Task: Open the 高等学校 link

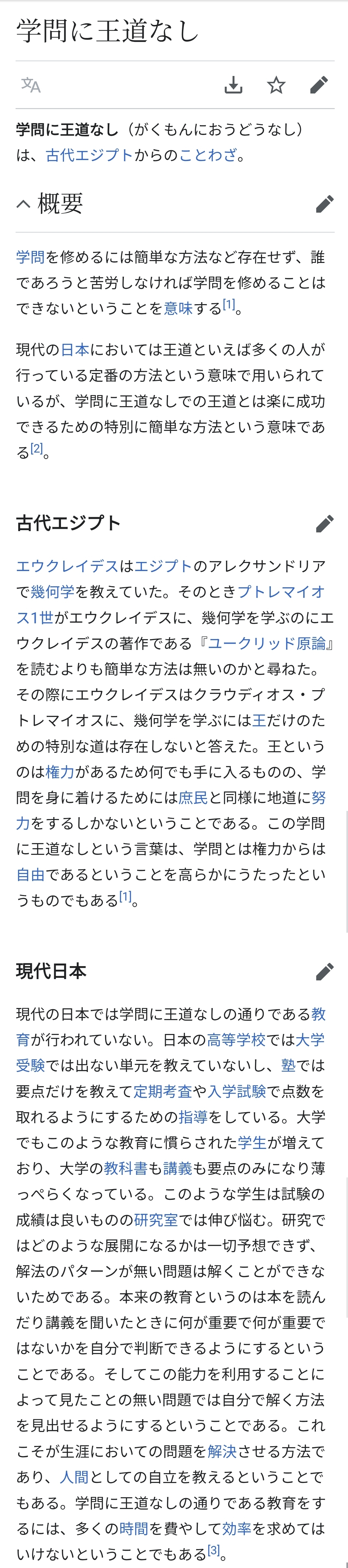Action: click(x=237, y=1039)
